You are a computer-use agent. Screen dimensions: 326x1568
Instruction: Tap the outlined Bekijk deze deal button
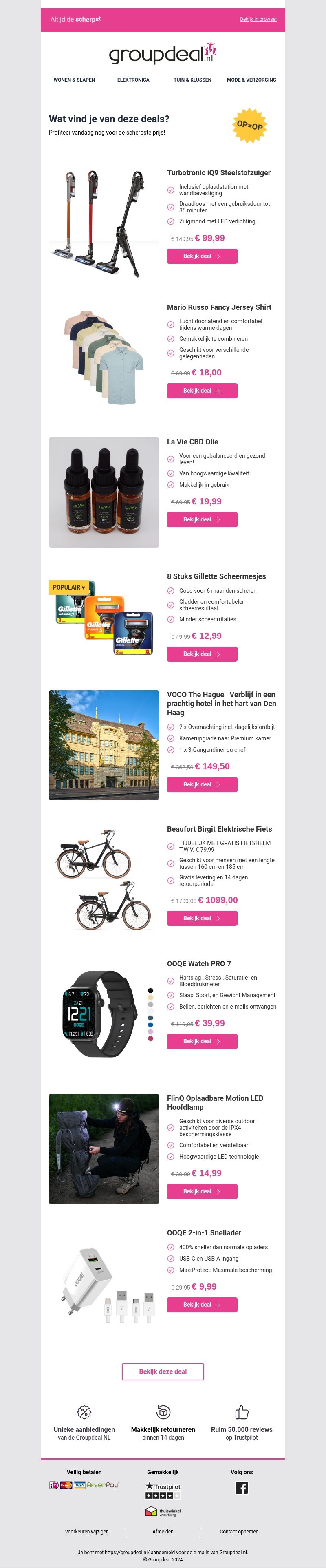coord(163,1371)
